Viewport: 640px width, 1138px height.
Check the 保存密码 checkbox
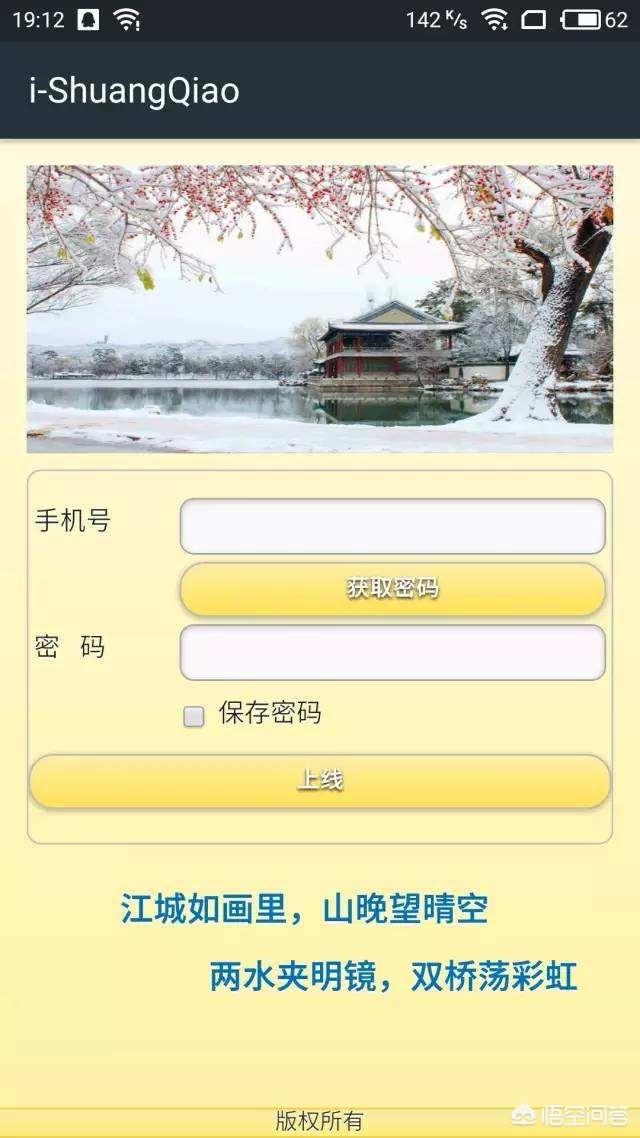pos(194,715)
